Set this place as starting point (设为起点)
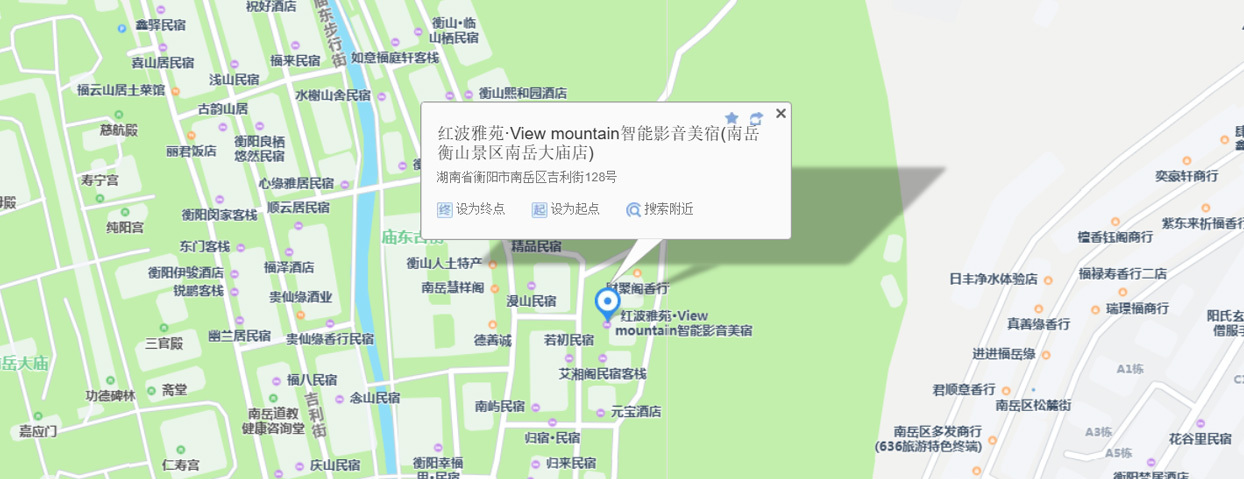Viewport: 1244px width, 479px height. (566, 209)
